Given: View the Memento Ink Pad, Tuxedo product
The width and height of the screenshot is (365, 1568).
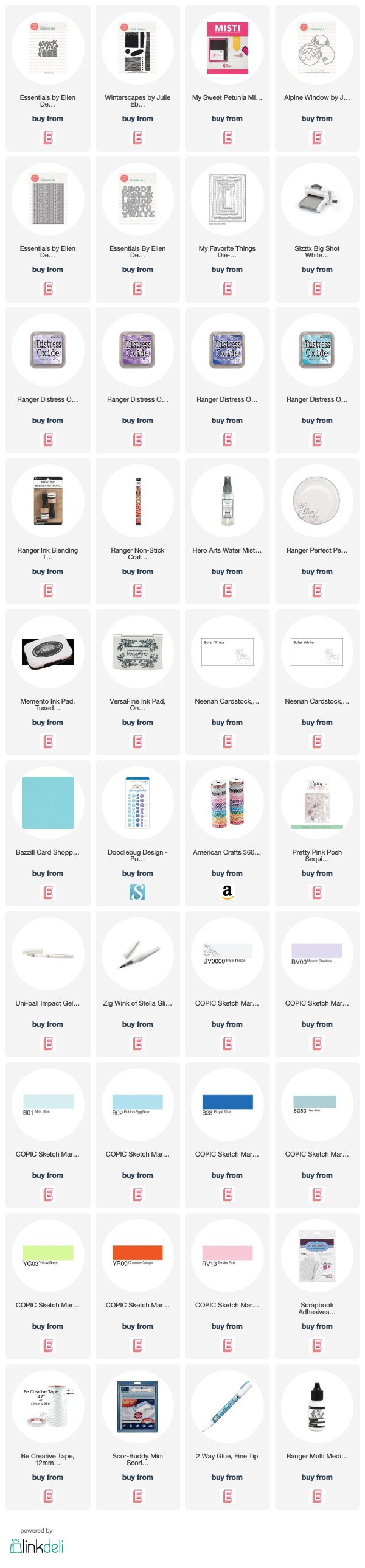Looking at the screenshot, I should coord(47,651).
